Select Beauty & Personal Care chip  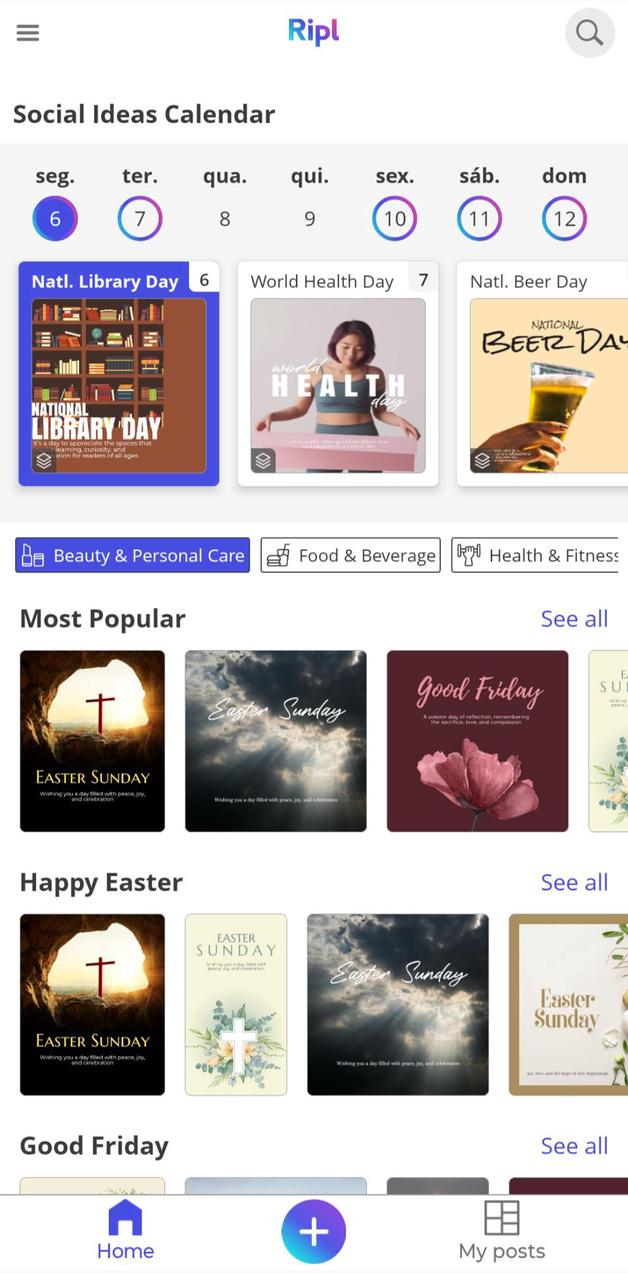click(133, 555)
